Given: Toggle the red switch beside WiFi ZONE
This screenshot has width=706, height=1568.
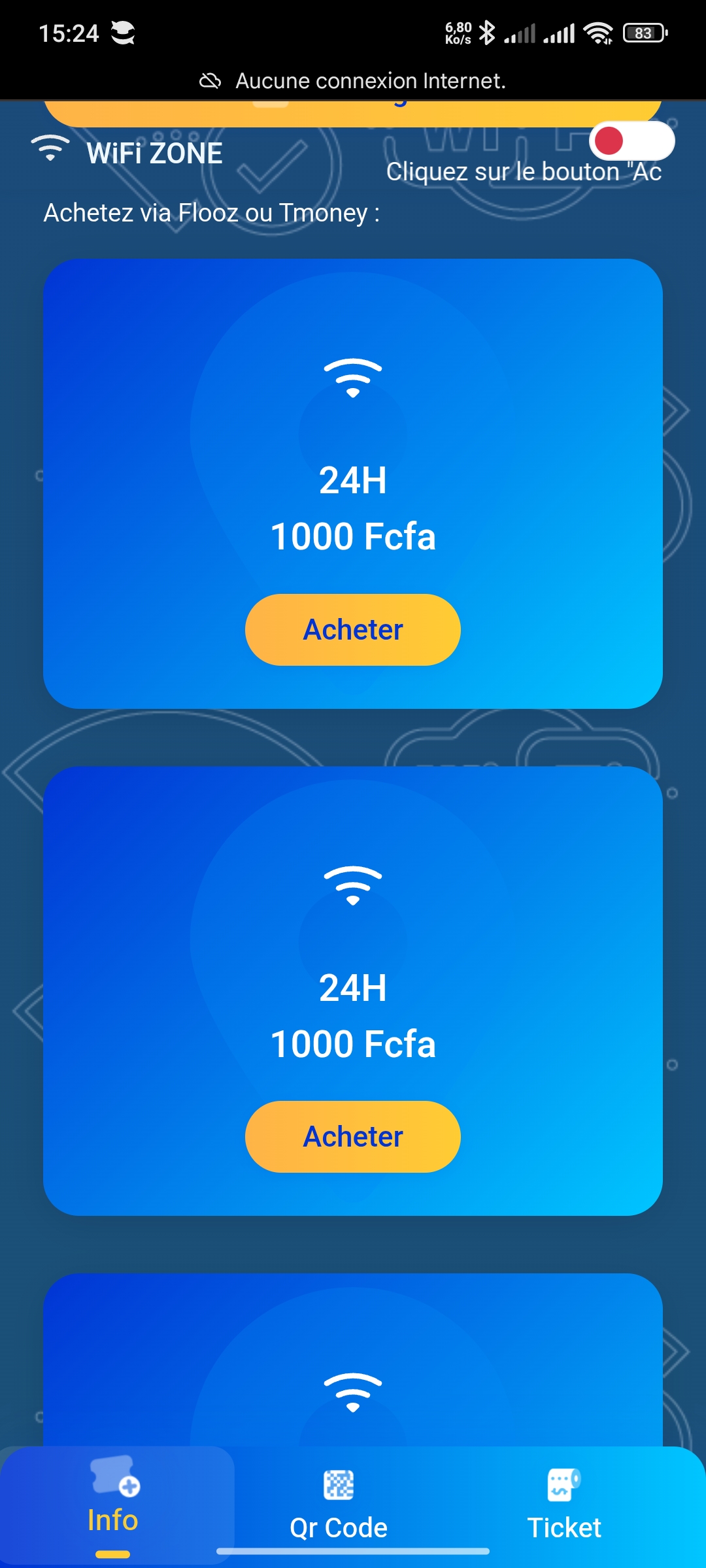Looking at the screenshot, I should (x=631, y=141).
